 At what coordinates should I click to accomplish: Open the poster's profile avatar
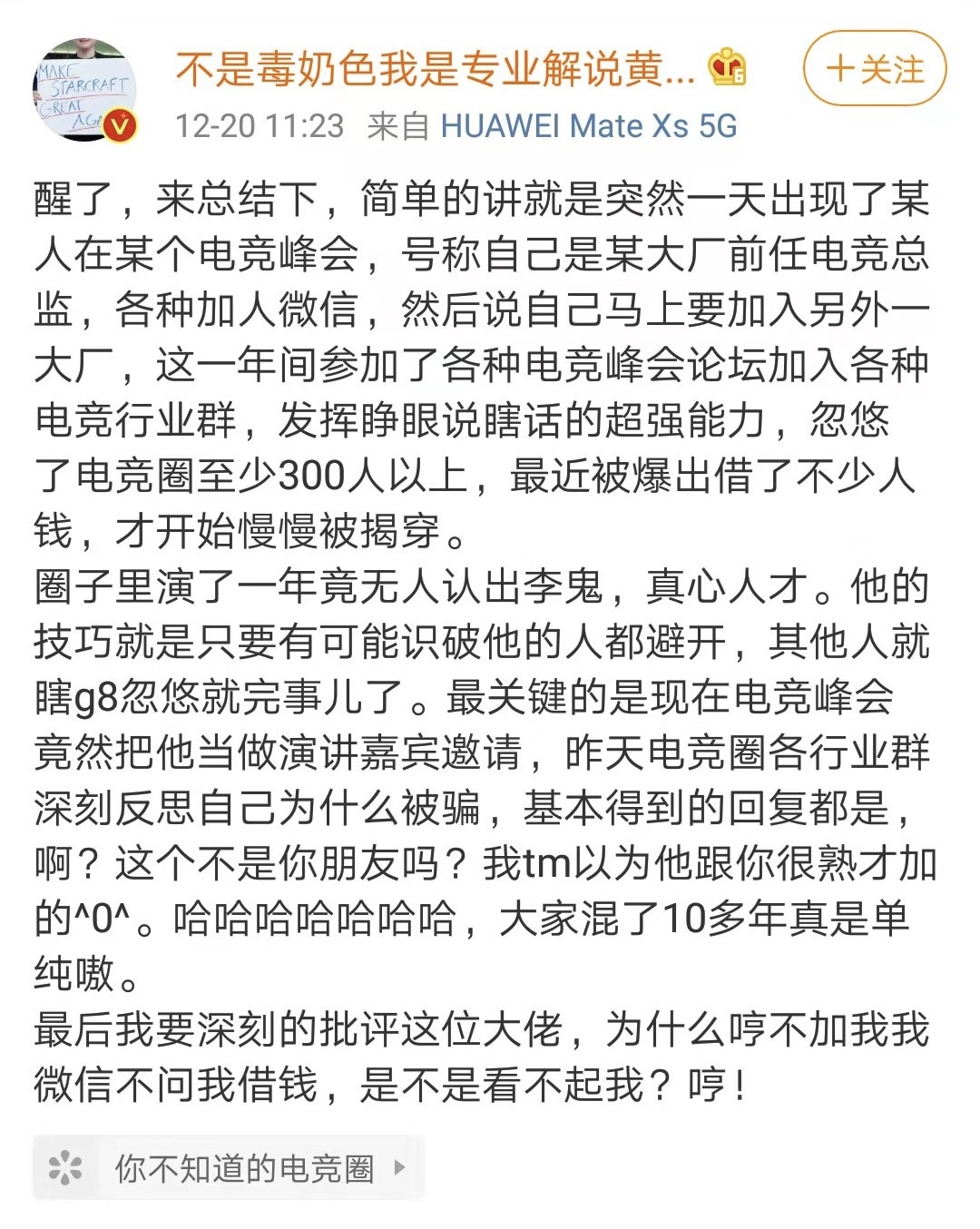coord(85,91)
